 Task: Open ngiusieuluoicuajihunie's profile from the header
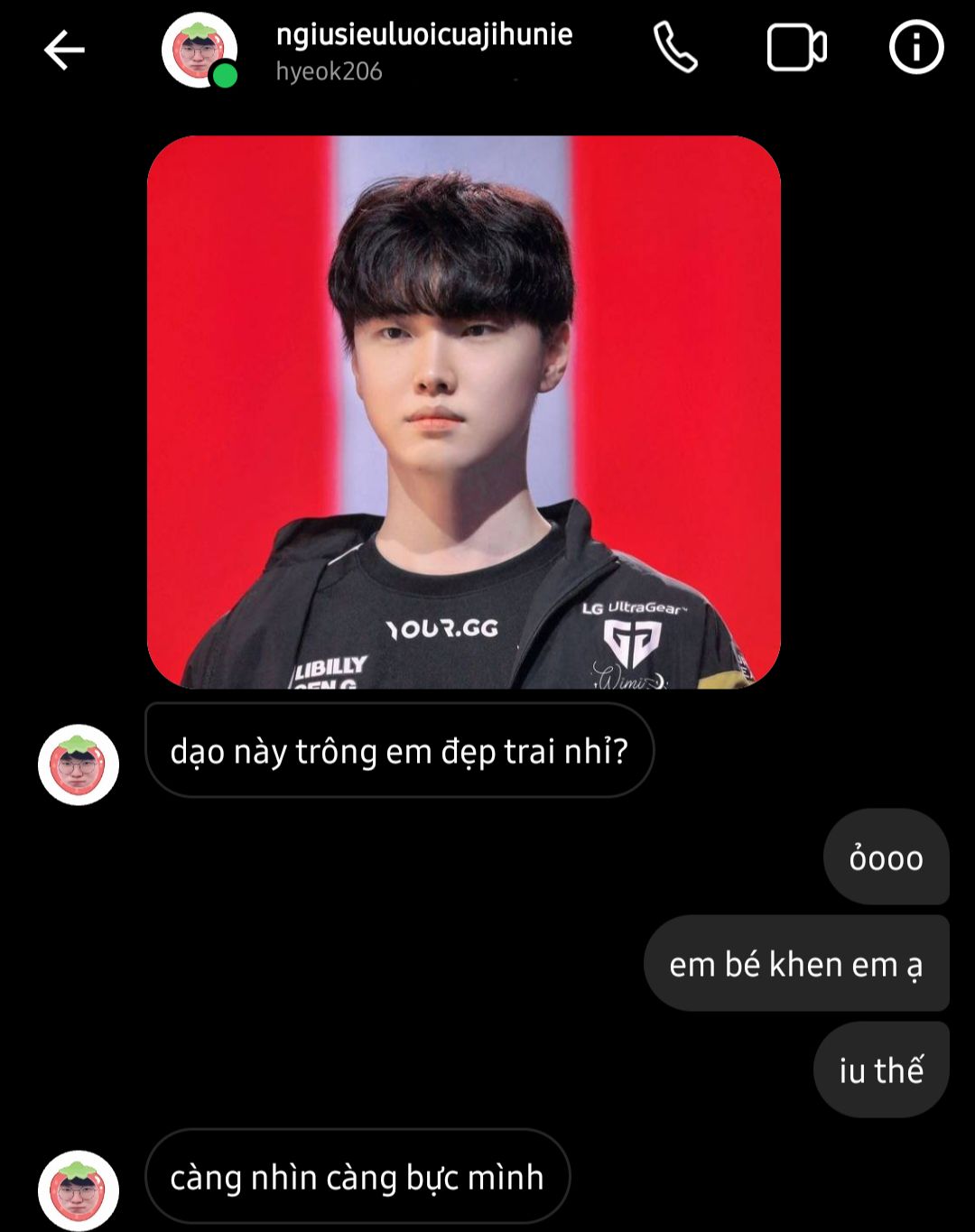click(423, 35)
